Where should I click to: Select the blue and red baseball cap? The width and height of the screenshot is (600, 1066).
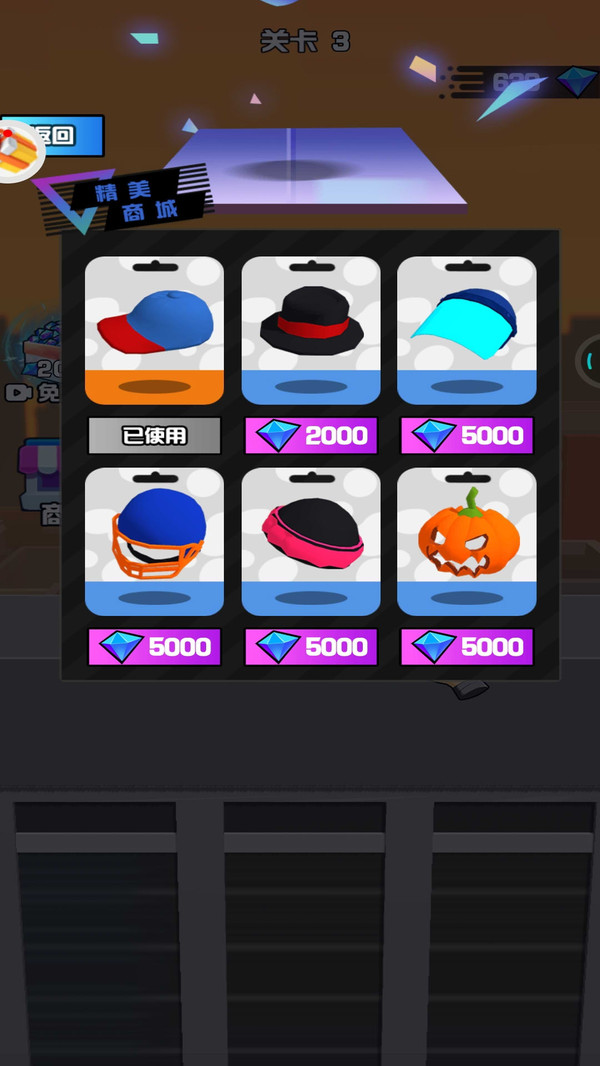tap(154, 330)
